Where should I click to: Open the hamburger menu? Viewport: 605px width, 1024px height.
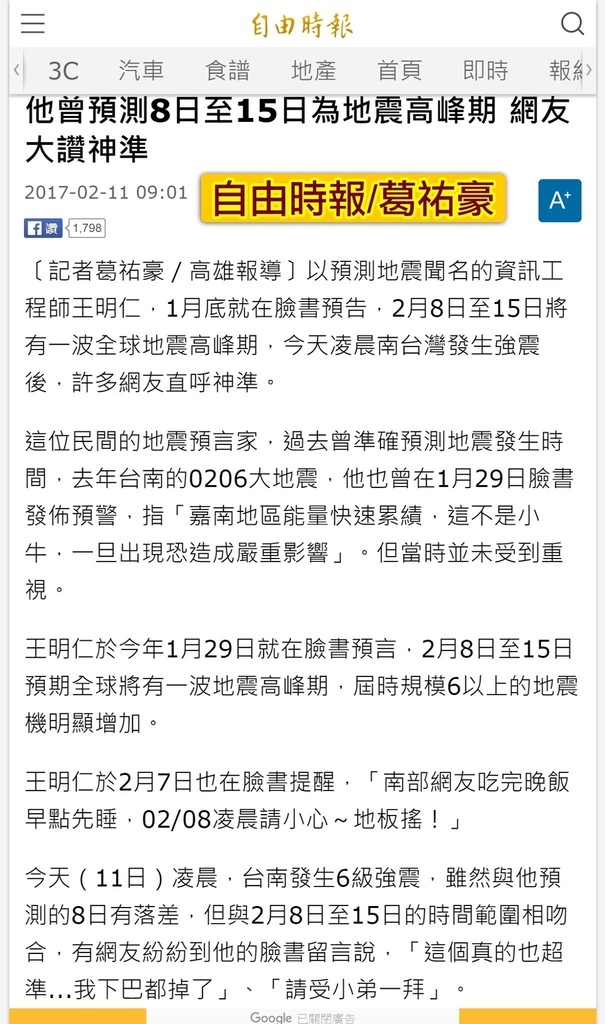[x=33, y=25]
